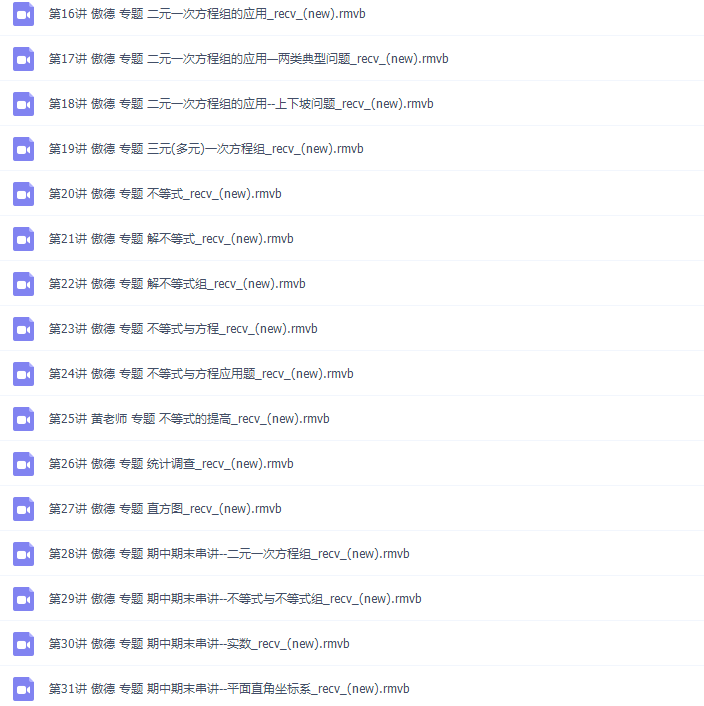Open 第27讲 直方图 video file

tap(165, 509)
